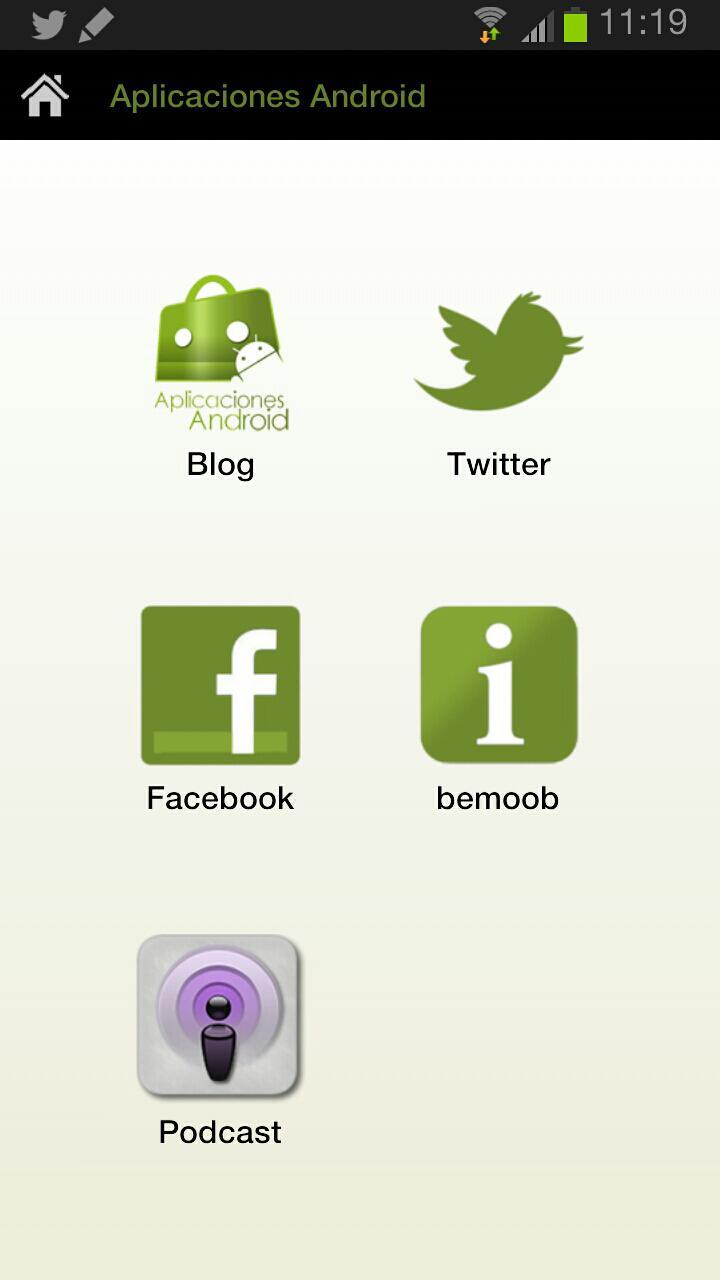Tap the Blog label text
Image resolution: width=720 pixels, height=1280 pixels.
point(219,464)
